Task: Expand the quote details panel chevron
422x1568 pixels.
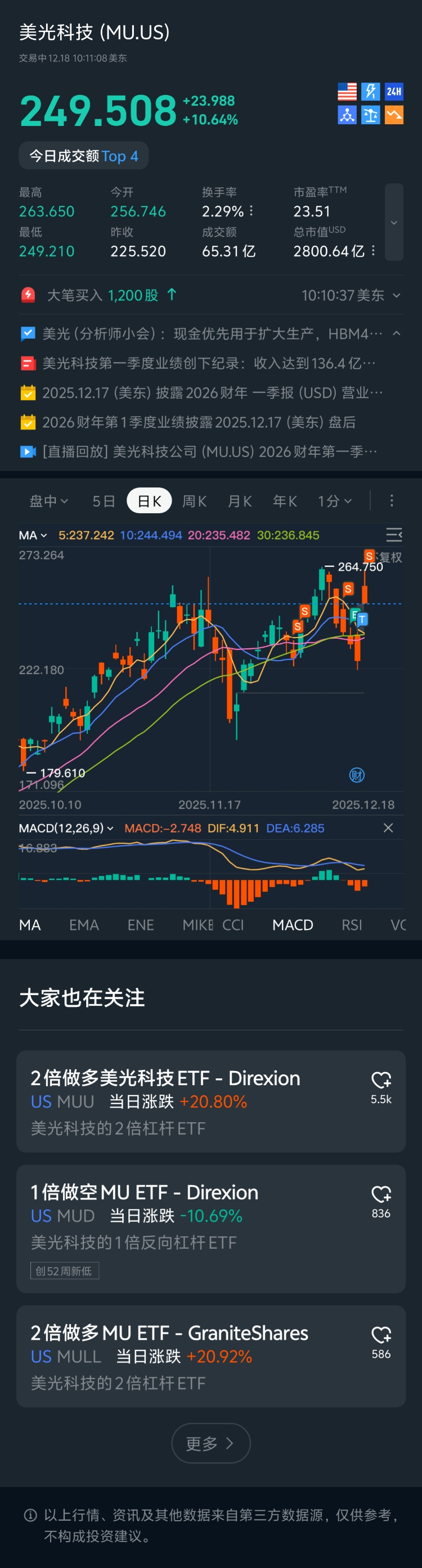Action: coord(394,222)
